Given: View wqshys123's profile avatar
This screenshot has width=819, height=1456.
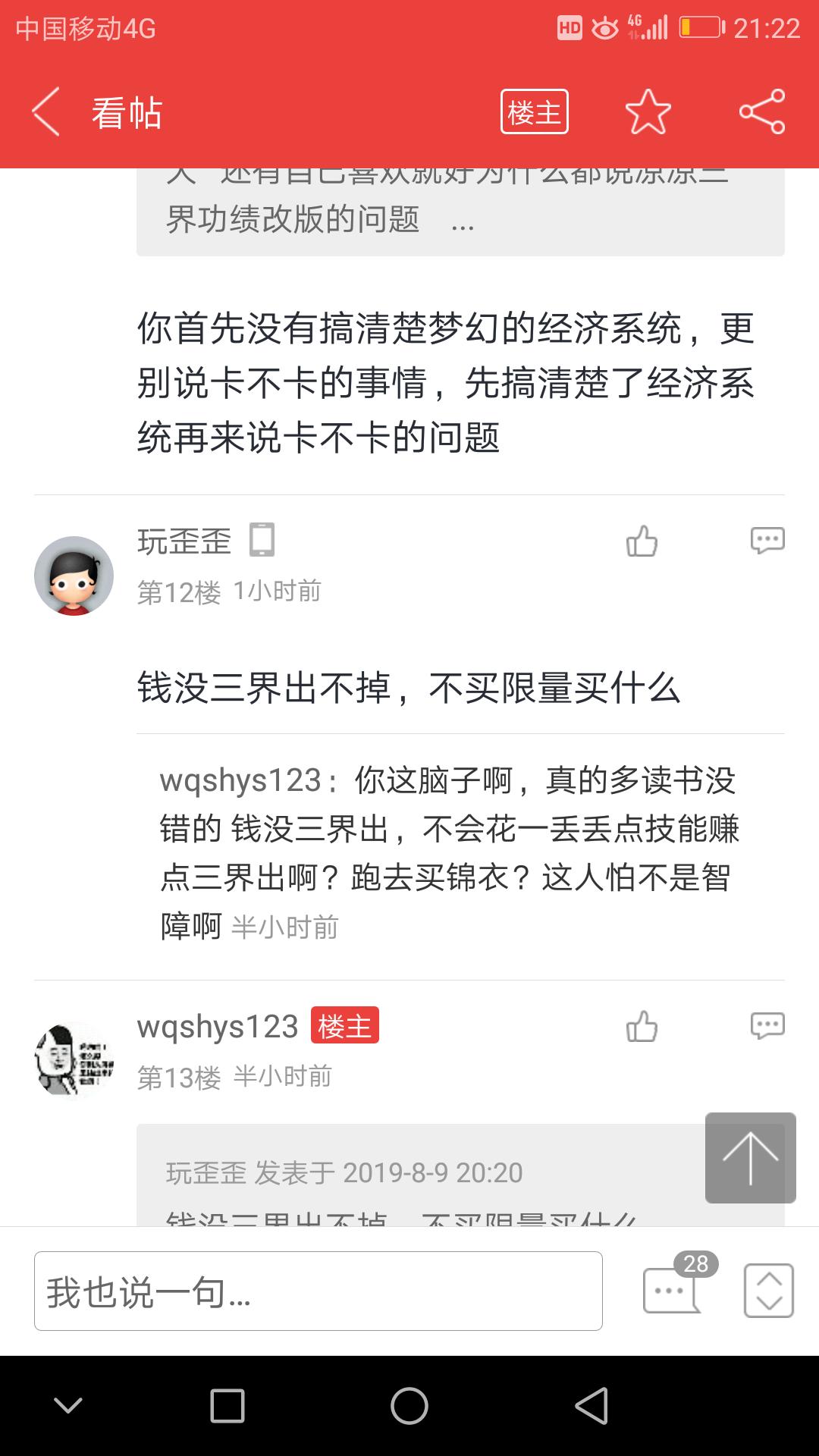Looking at the screenshot, I should (x=74, y=1059).
